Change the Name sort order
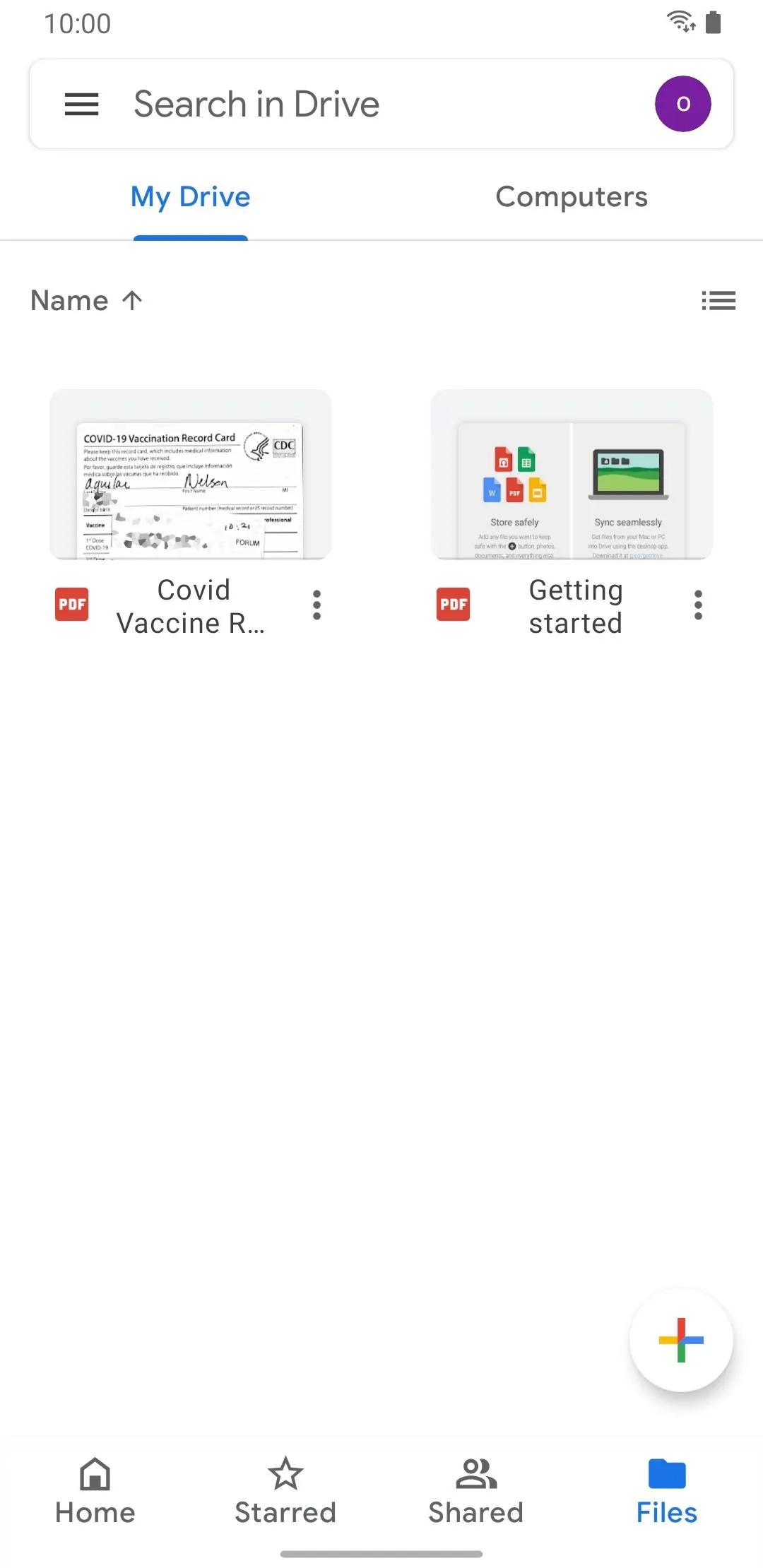 coord(87,301)
